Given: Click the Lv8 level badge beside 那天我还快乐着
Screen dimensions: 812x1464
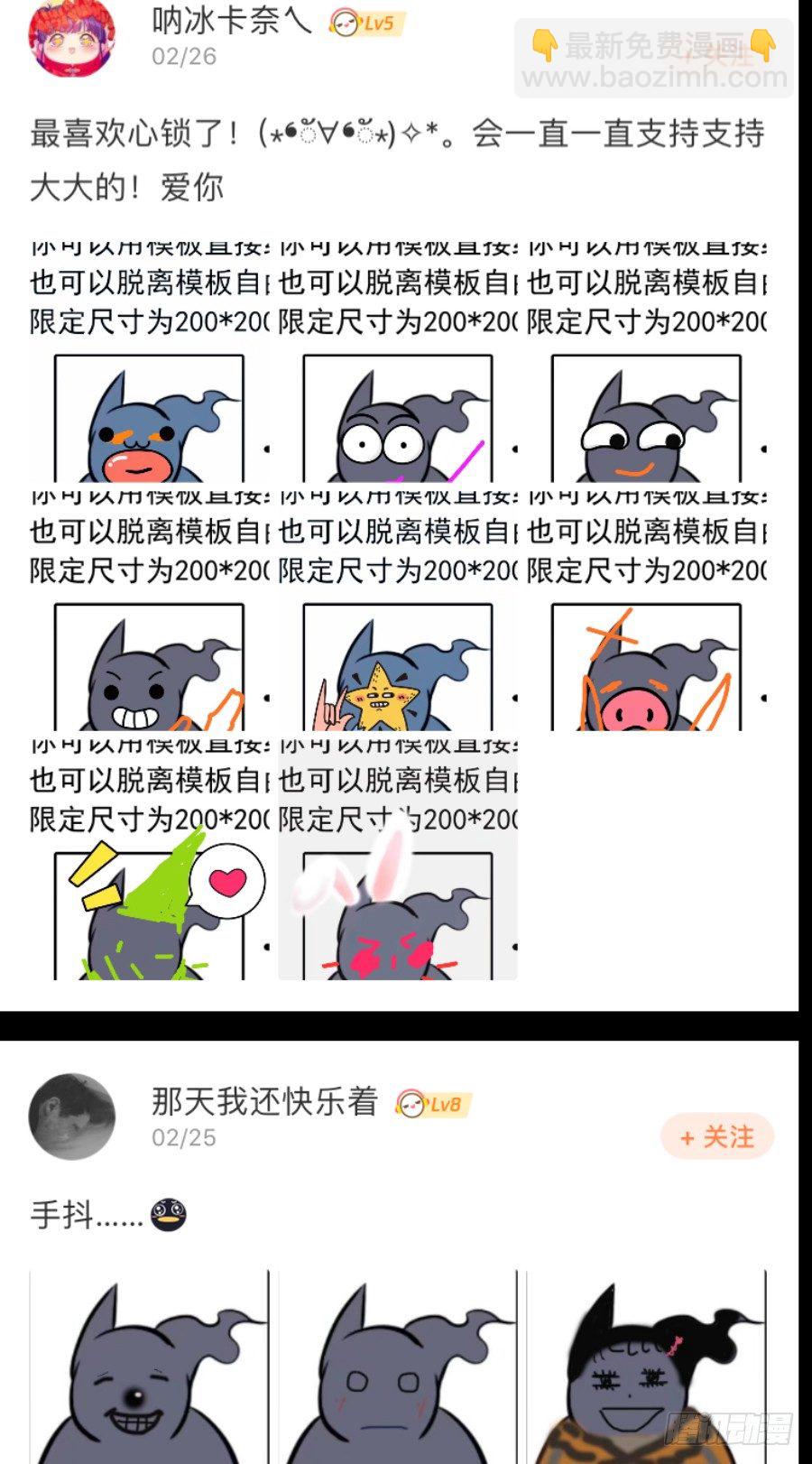Looking at the screenshot, I should click(430, 1103).
